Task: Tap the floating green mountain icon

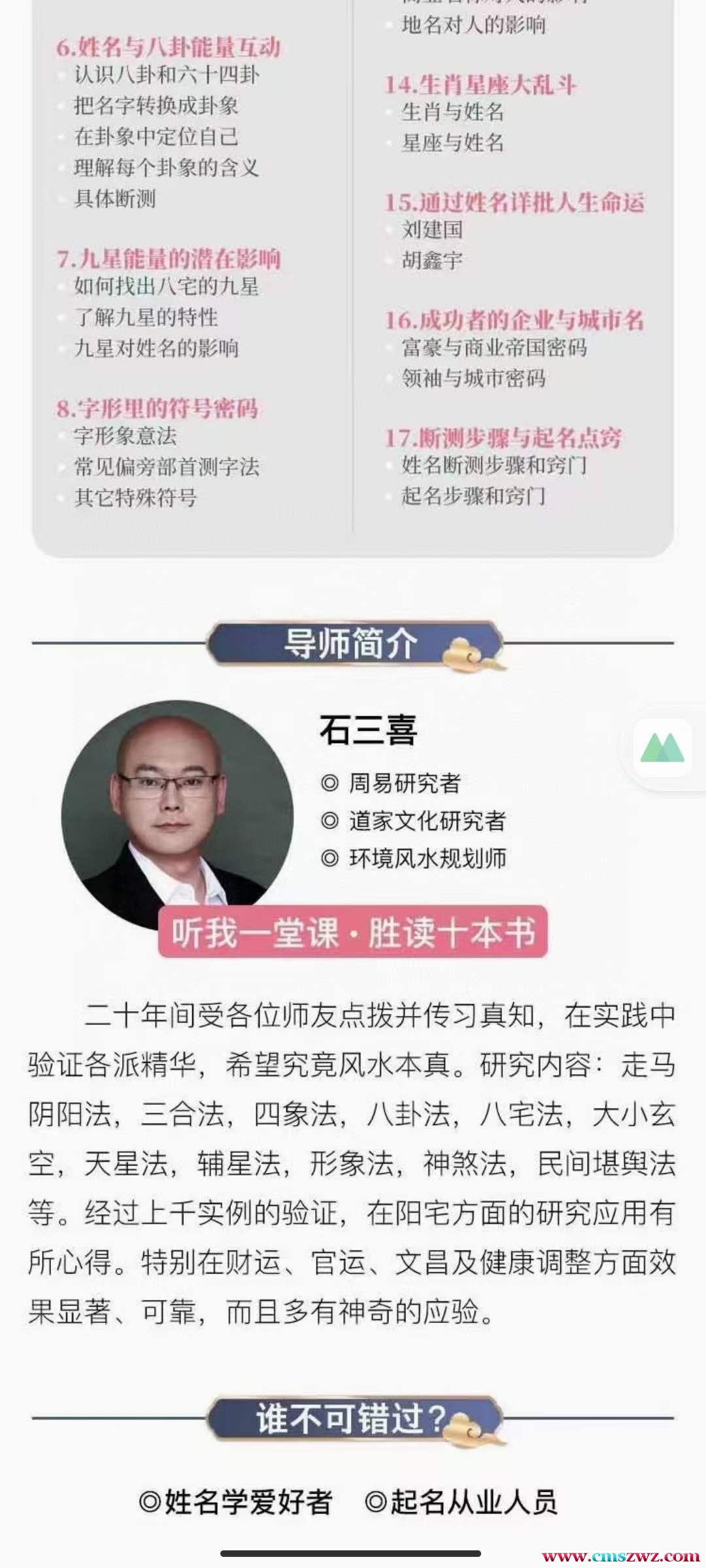Action: tap(662, 749)
